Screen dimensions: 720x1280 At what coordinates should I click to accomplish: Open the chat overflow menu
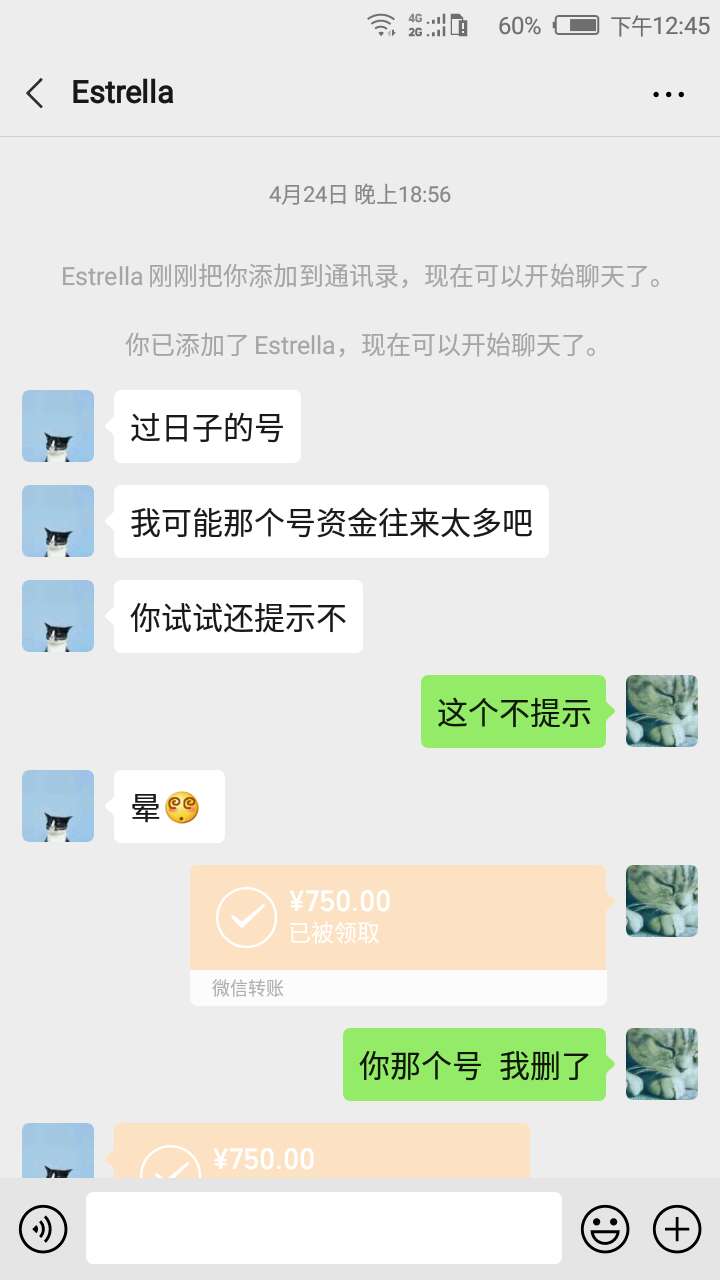click(x=668, y=94)
